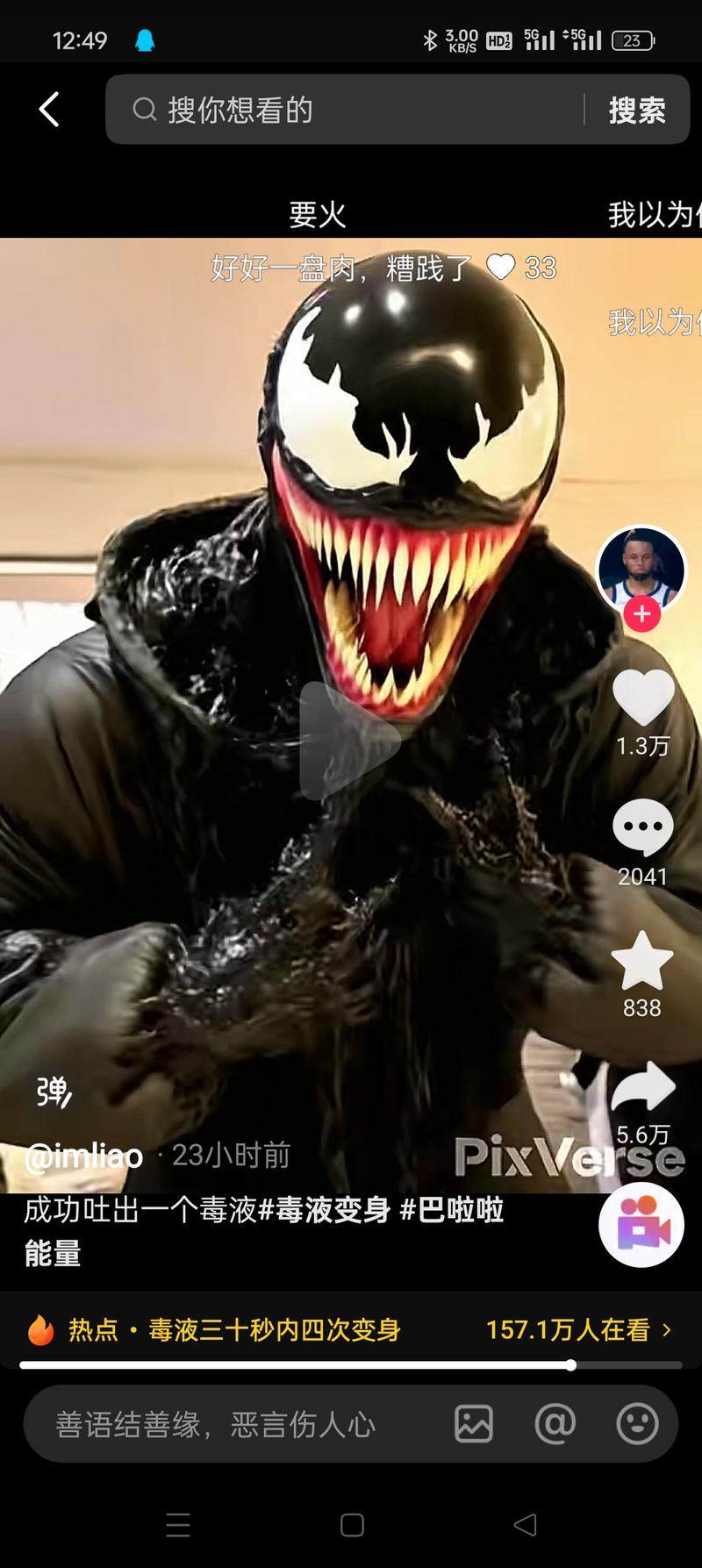Open the @imliao username
This screenshot has width=702, height=1568.
click(x=84, y=1156)
